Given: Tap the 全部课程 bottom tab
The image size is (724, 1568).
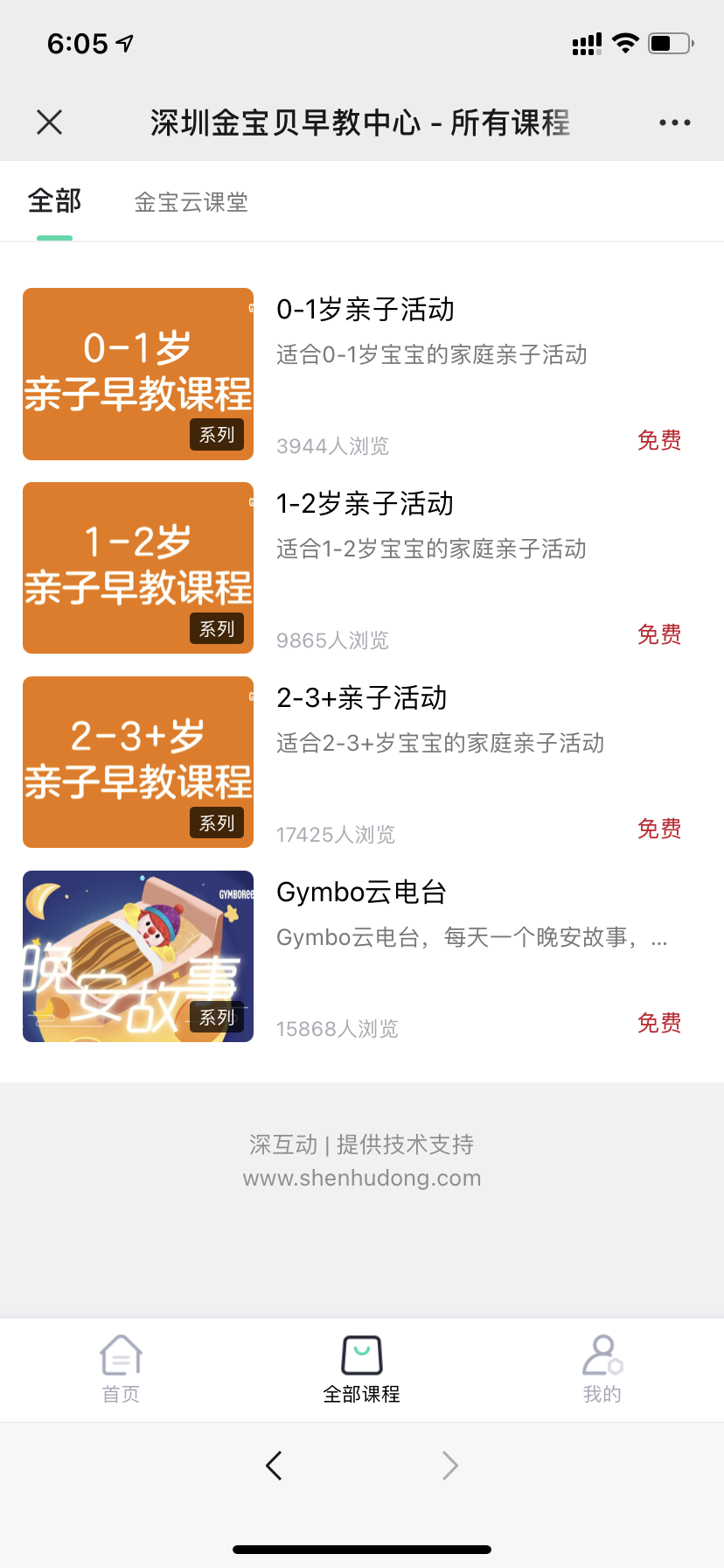Looking at the screenshot, I should pos(361,1368).
